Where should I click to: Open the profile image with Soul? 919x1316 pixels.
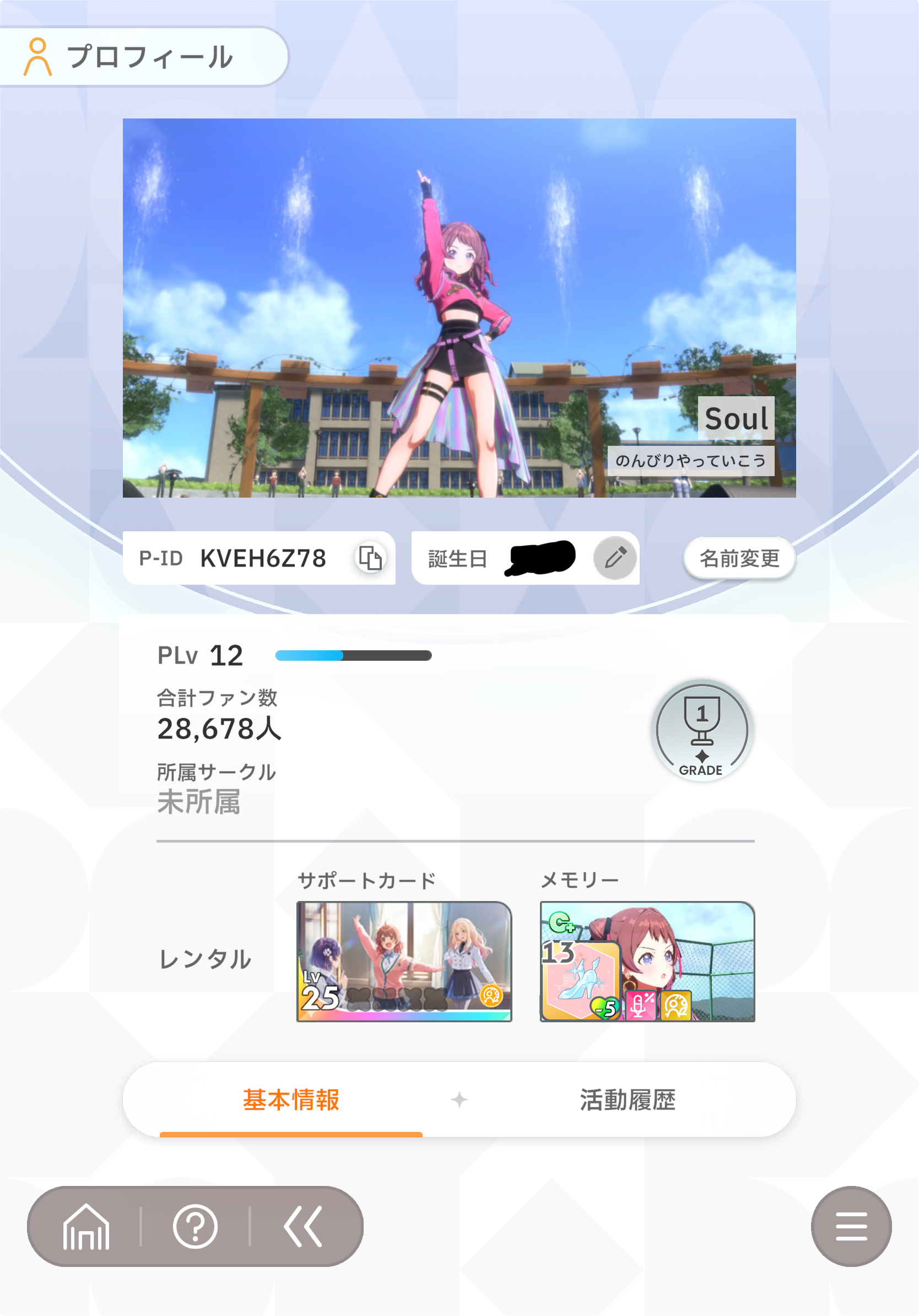(459, 308)
